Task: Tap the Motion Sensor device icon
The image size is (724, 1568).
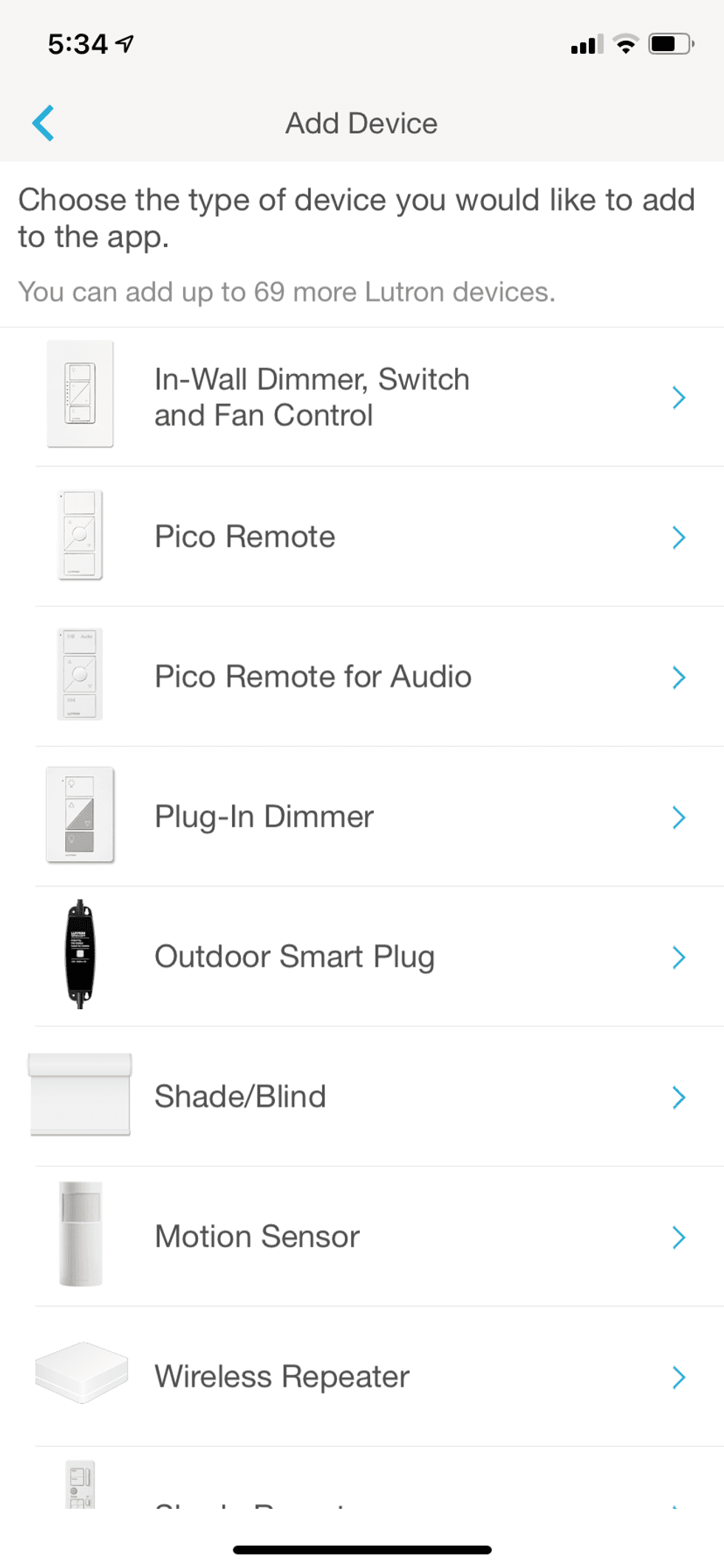Action: click(81, 1235)
